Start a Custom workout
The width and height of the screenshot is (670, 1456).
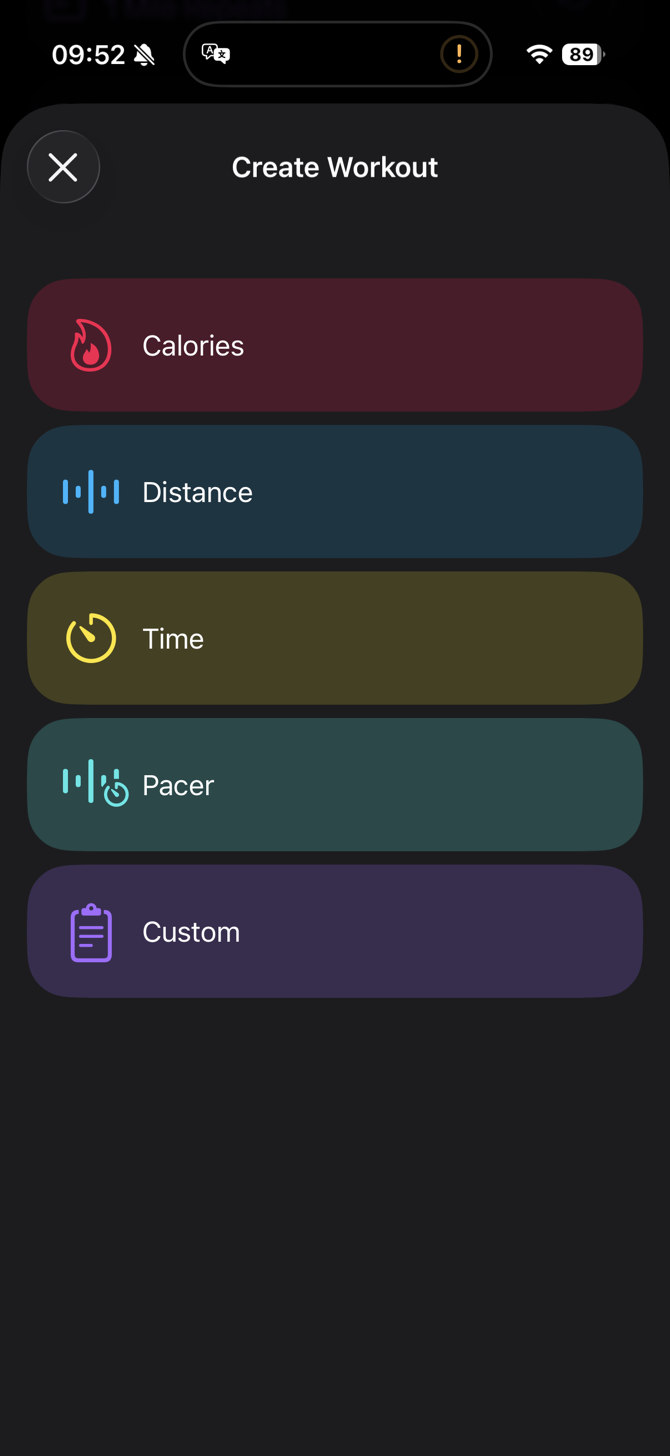[x=334, y=931]
